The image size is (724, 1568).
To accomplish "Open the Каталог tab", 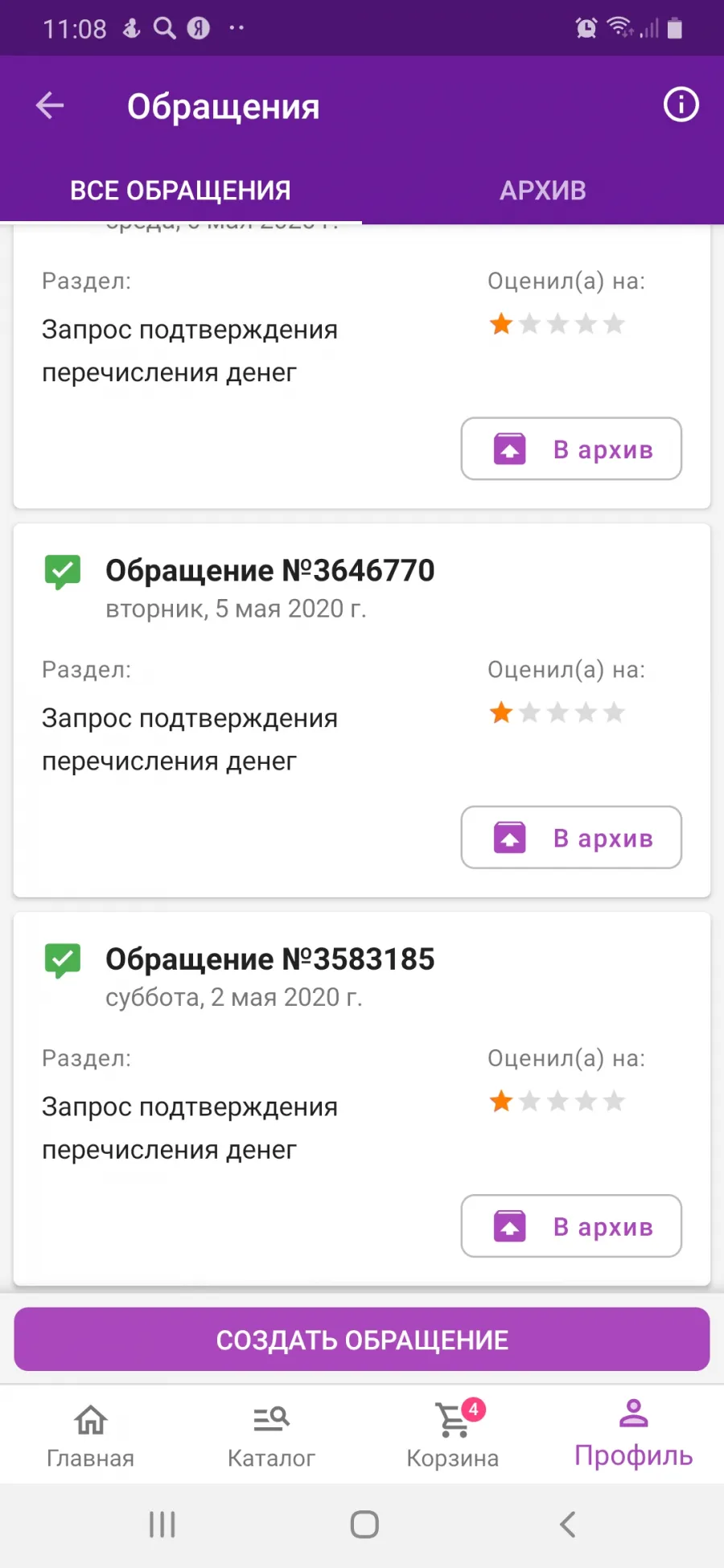I will click(271, 1435).
